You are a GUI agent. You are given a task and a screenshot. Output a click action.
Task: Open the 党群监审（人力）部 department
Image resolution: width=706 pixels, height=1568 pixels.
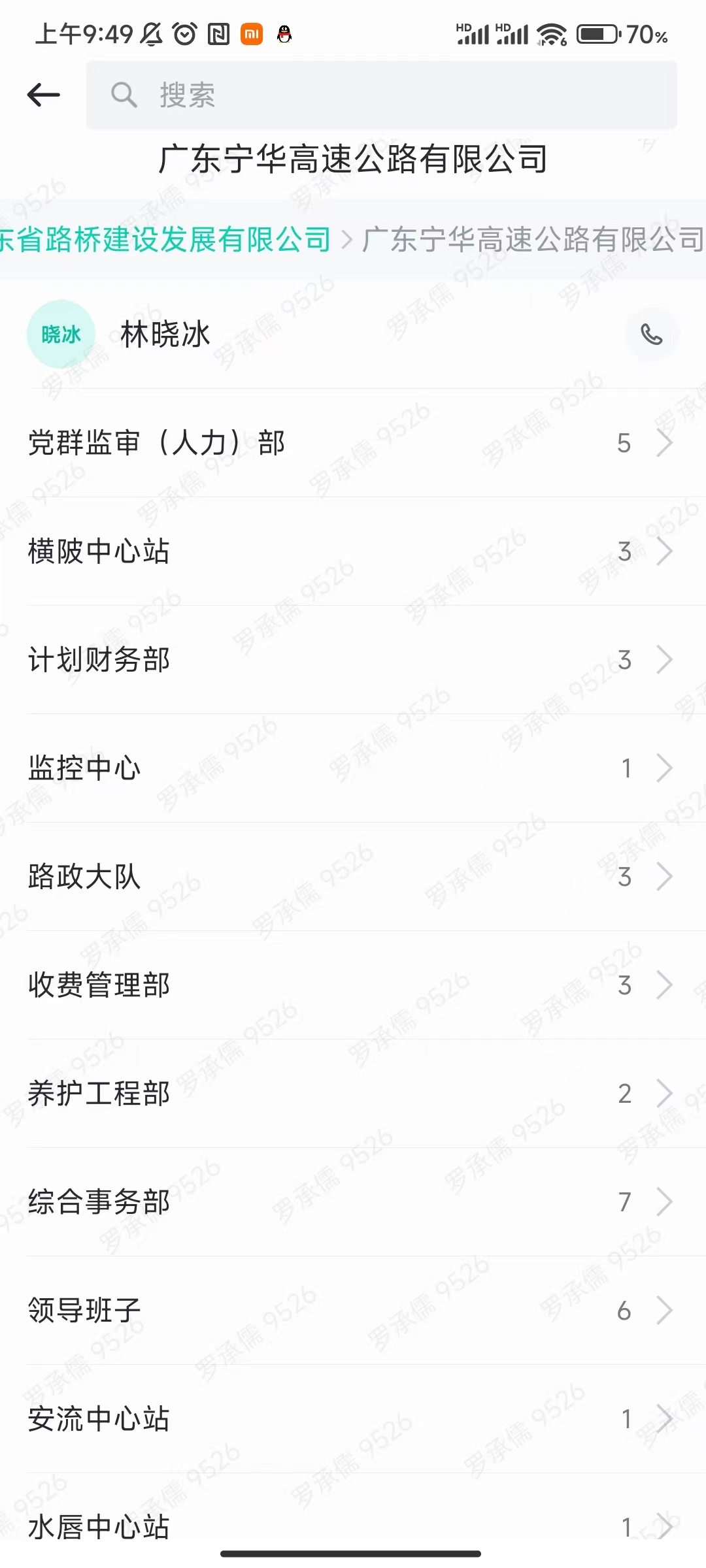(x=353, y=443)
